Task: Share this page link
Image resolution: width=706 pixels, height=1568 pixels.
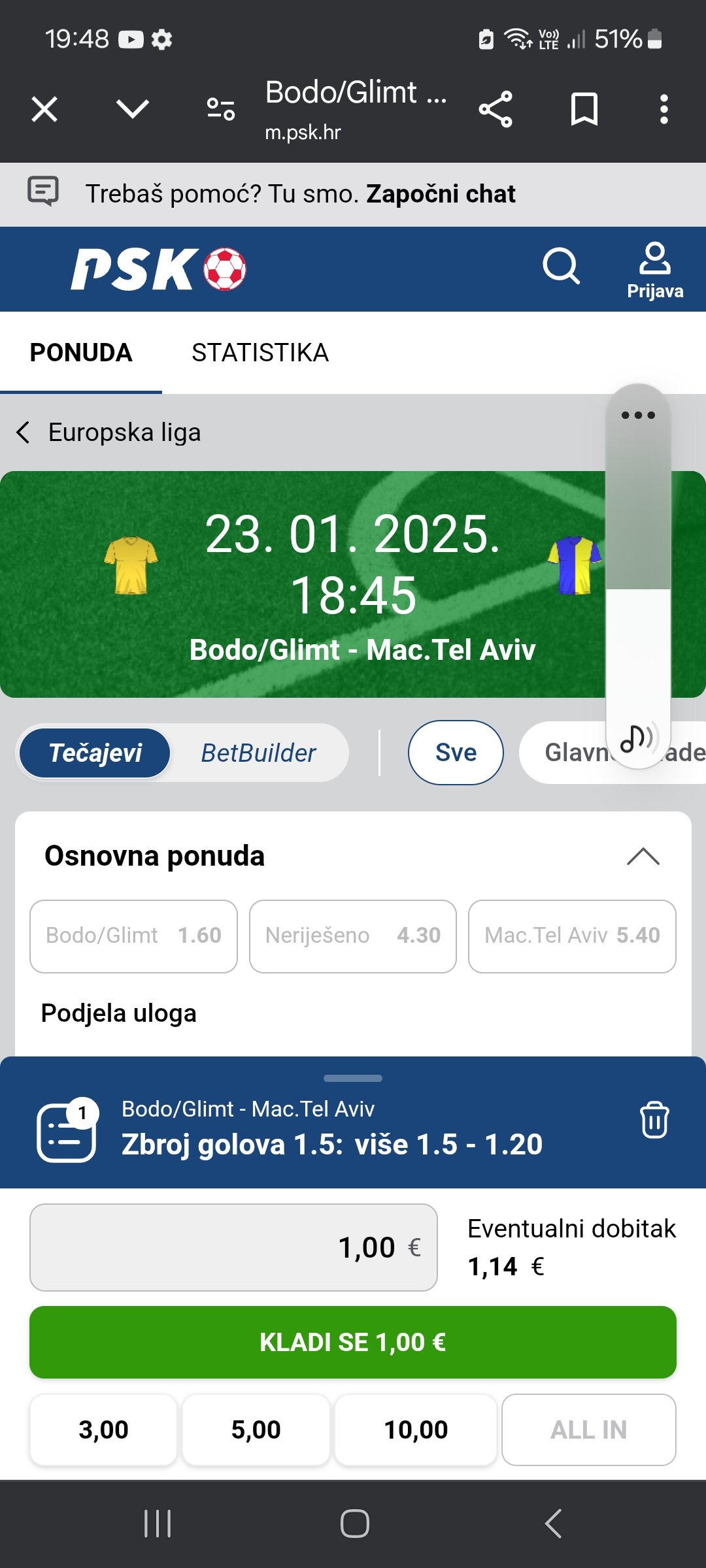Action: (x=496, y=109)
